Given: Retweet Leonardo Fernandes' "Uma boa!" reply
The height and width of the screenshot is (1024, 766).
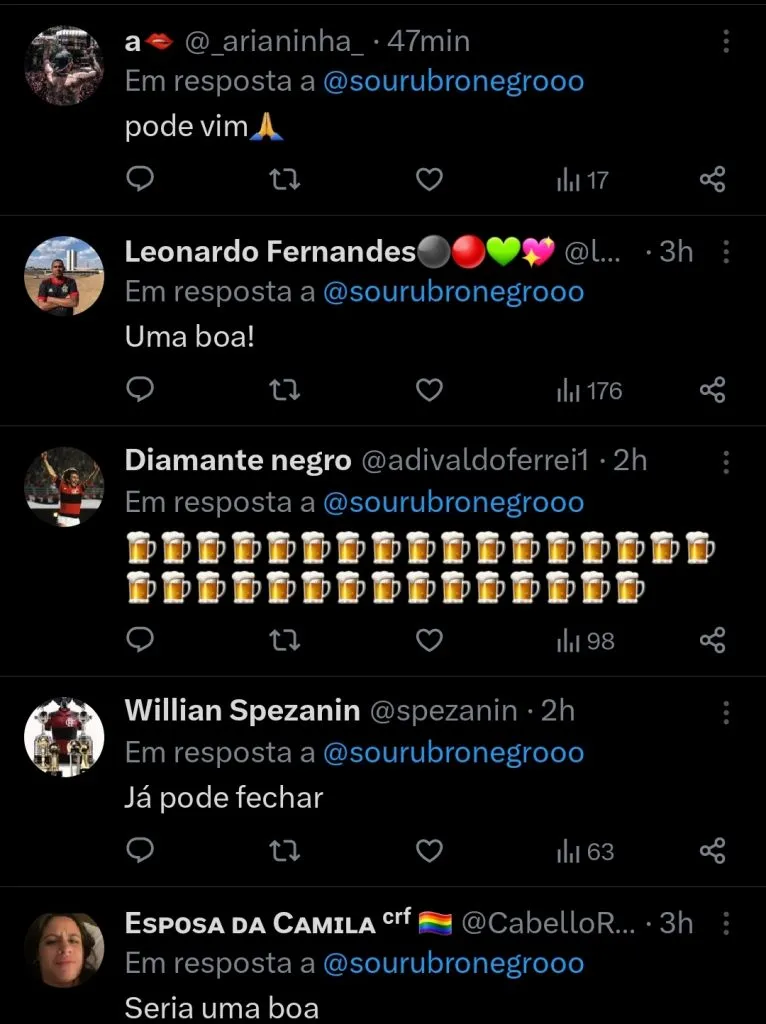Looking at the screenshot, I should (x=285, y=390).
